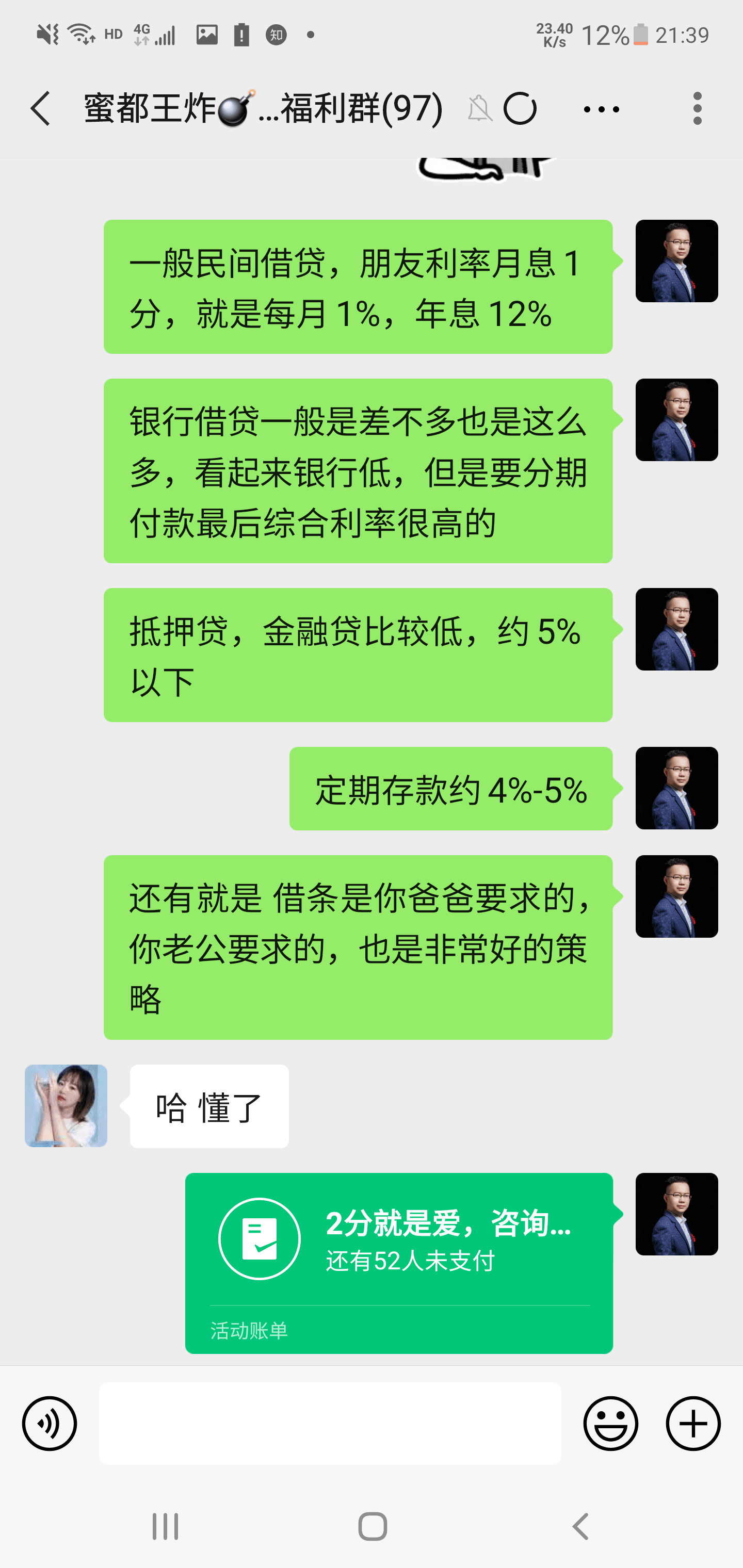Open the recent apps view
This screenshot has height=1568, width=743.
click(165, 1527)
